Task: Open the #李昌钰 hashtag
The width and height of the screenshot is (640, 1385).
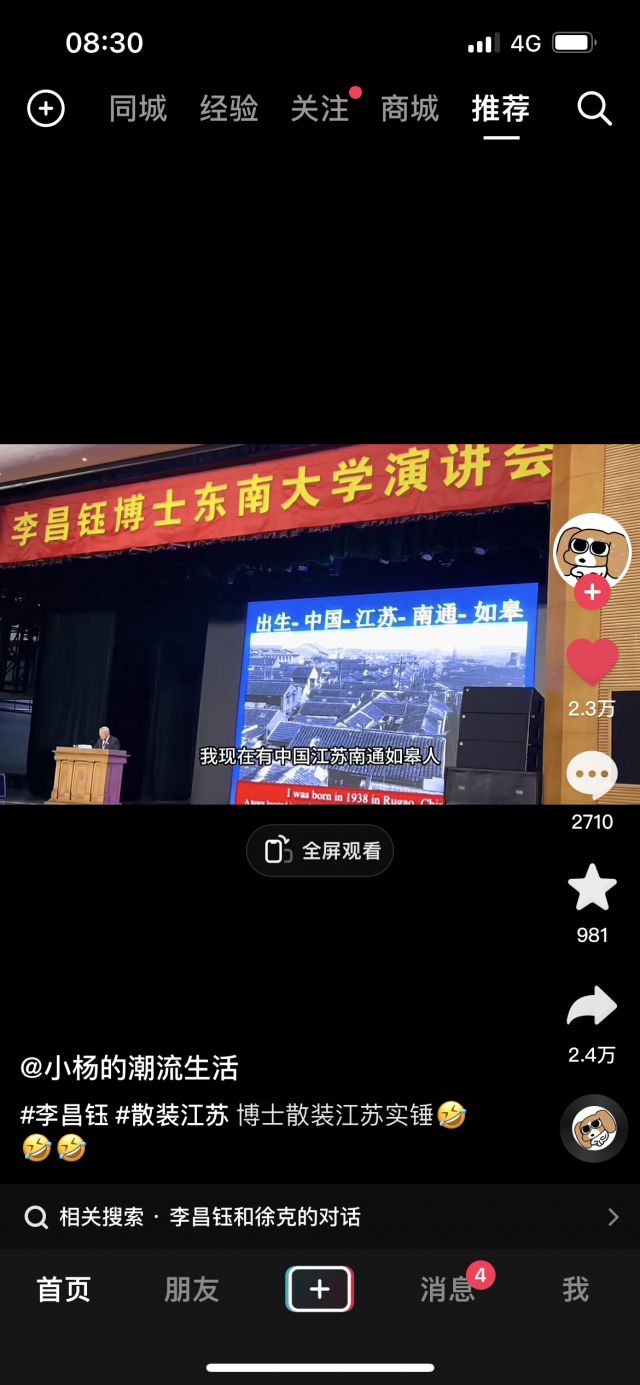Action: (x=64, y=1114)
